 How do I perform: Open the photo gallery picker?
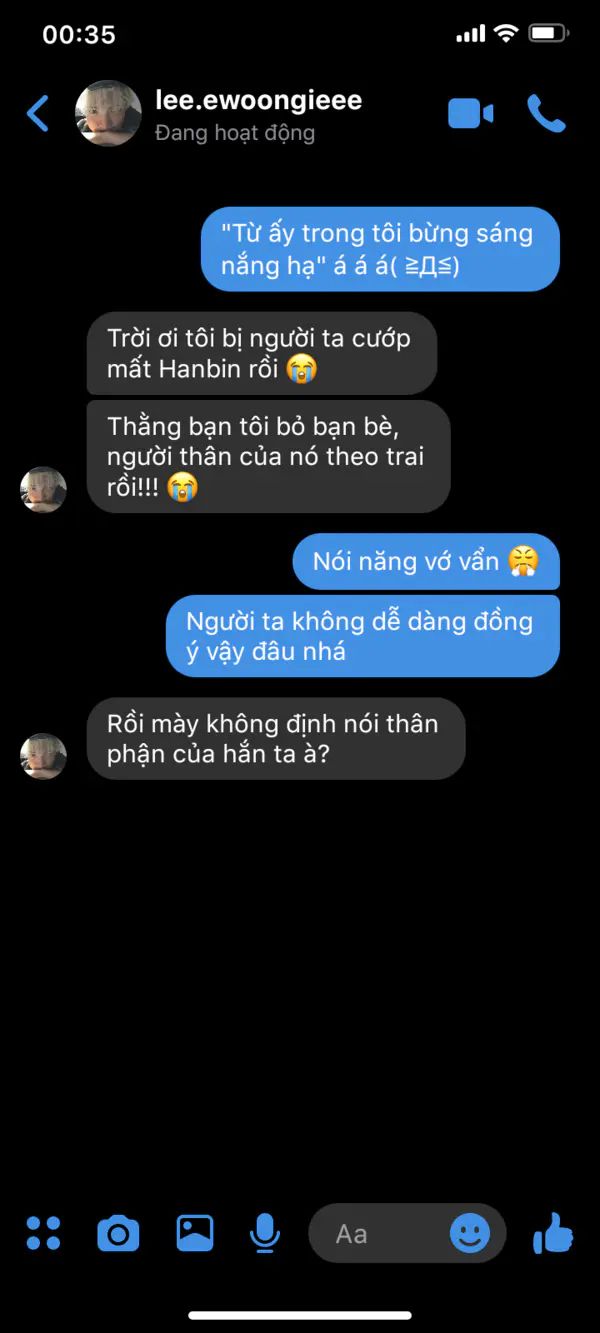click(x=195, y=1233)
